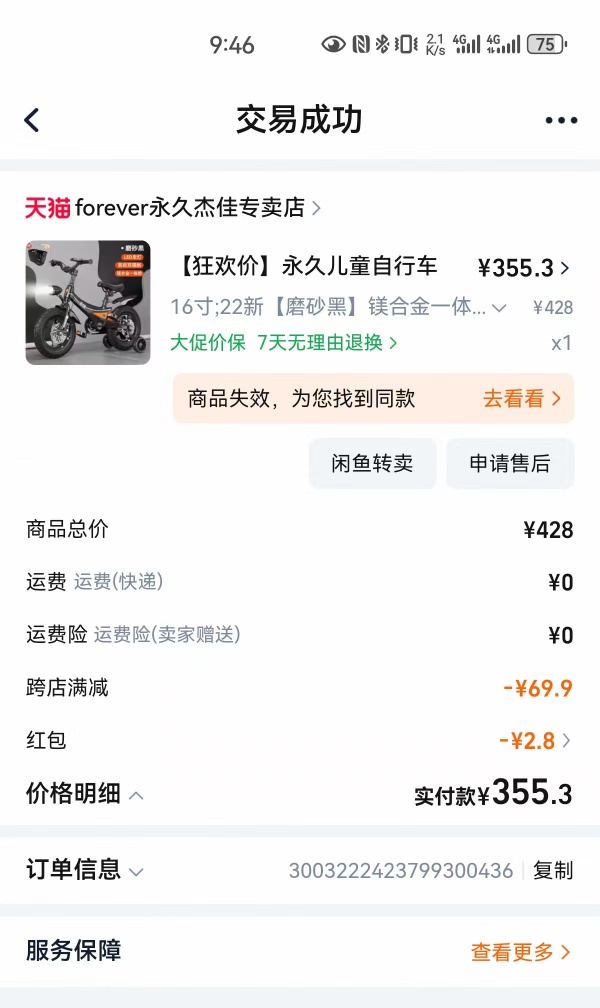The height and width of the screenshot is (1008, 600).
Task: Open the bicycle product thumbnail
Action: pyautogui.click(x=88, y=302)
